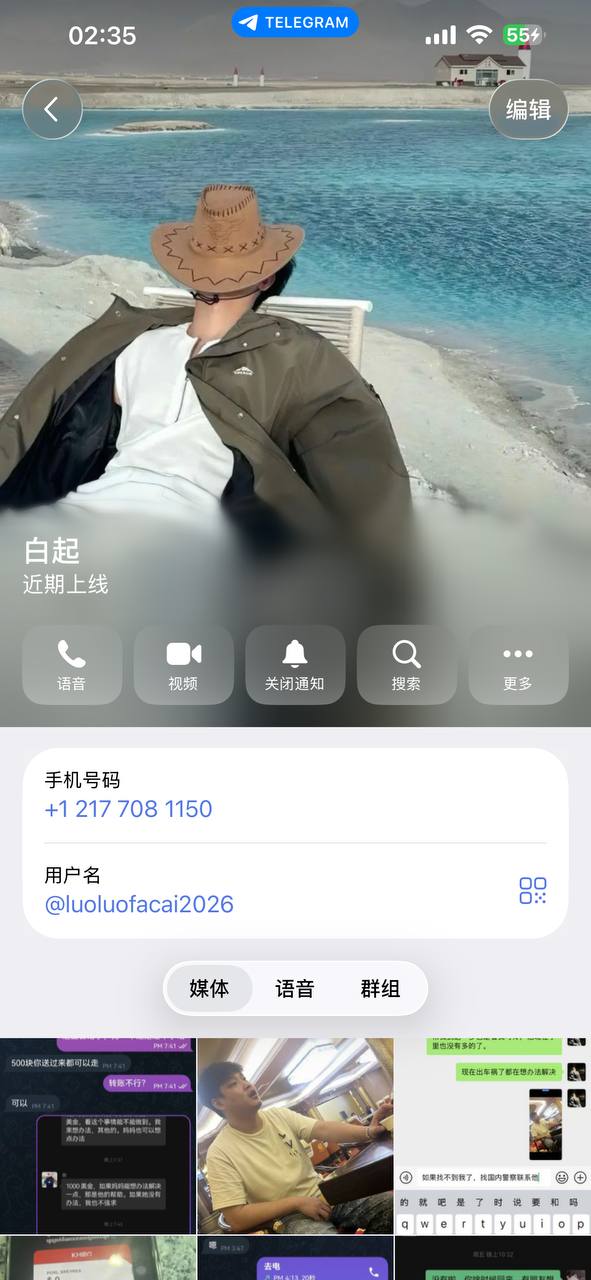
Task: Start a voice call with 语音
Action: (x=72, y=665)
